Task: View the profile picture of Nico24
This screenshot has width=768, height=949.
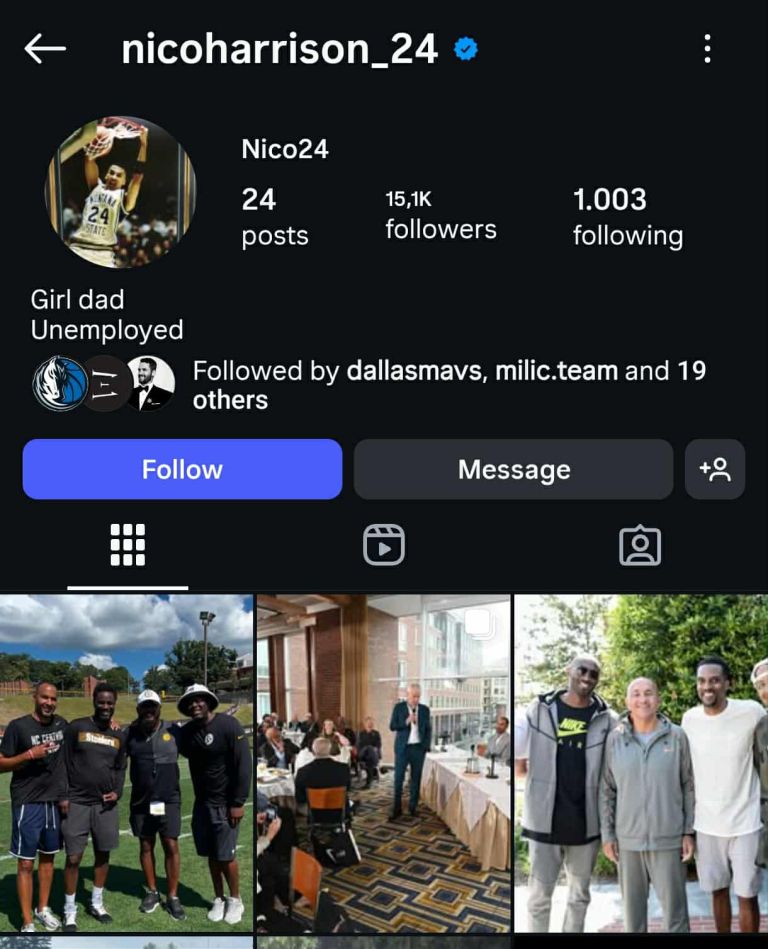Action: pos(120,192)
